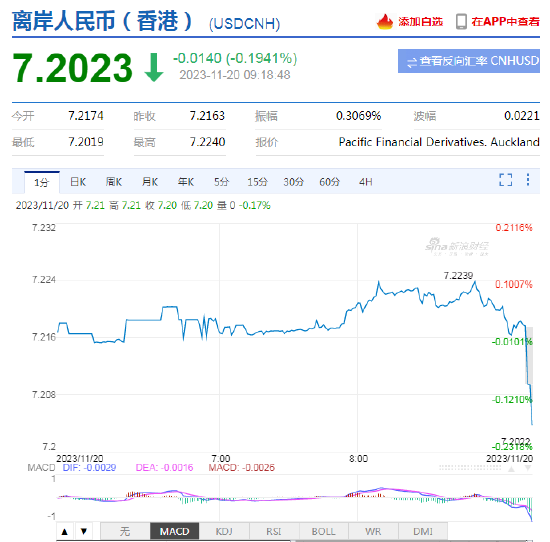View reverse rate CNHUSD

click(x=469, y=61)
